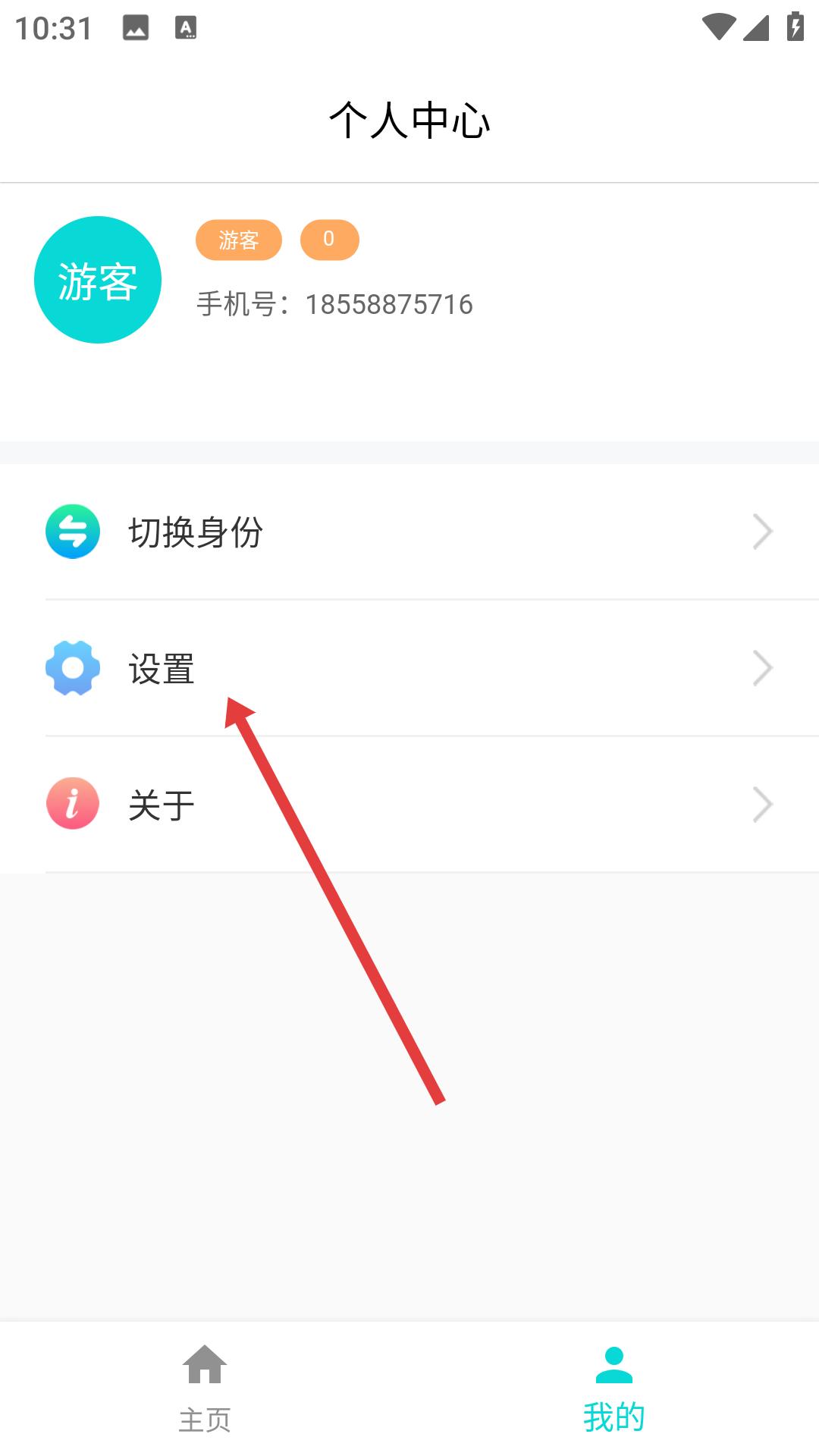This screenshot has width=819, height=1456.
Task: Open the 设置 settings row
Action: coord(409,668)
